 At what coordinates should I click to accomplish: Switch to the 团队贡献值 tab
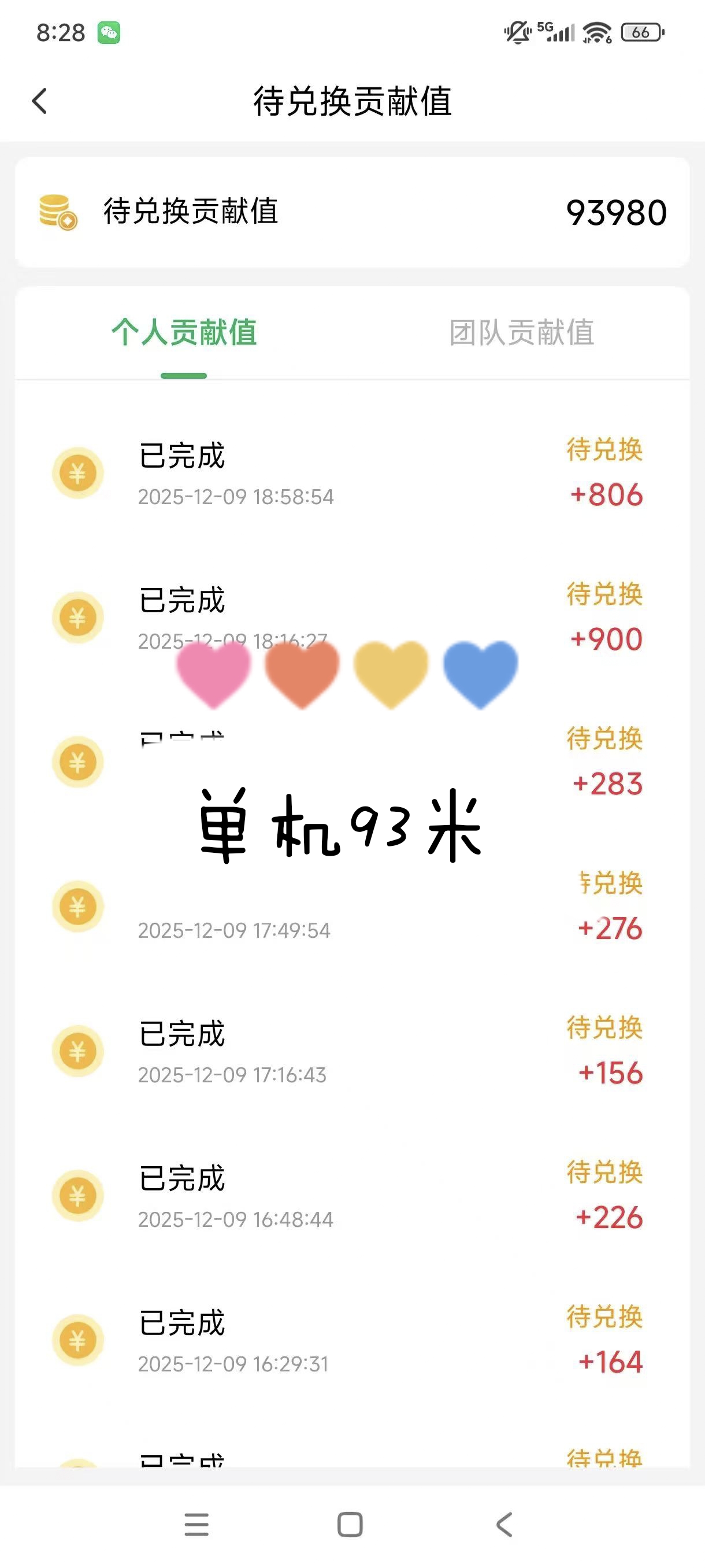click(522, 332)
